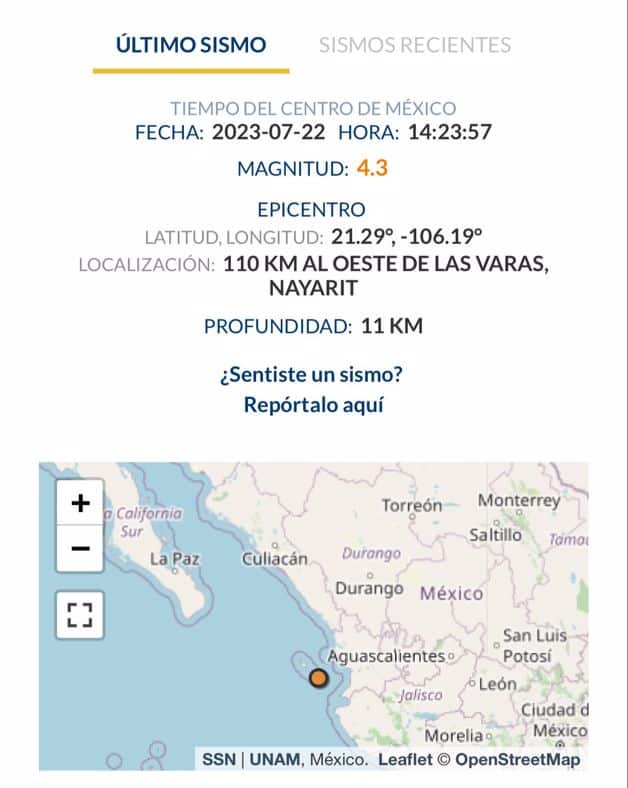Switch to the Sismos Recientes tab

(414, 45)
